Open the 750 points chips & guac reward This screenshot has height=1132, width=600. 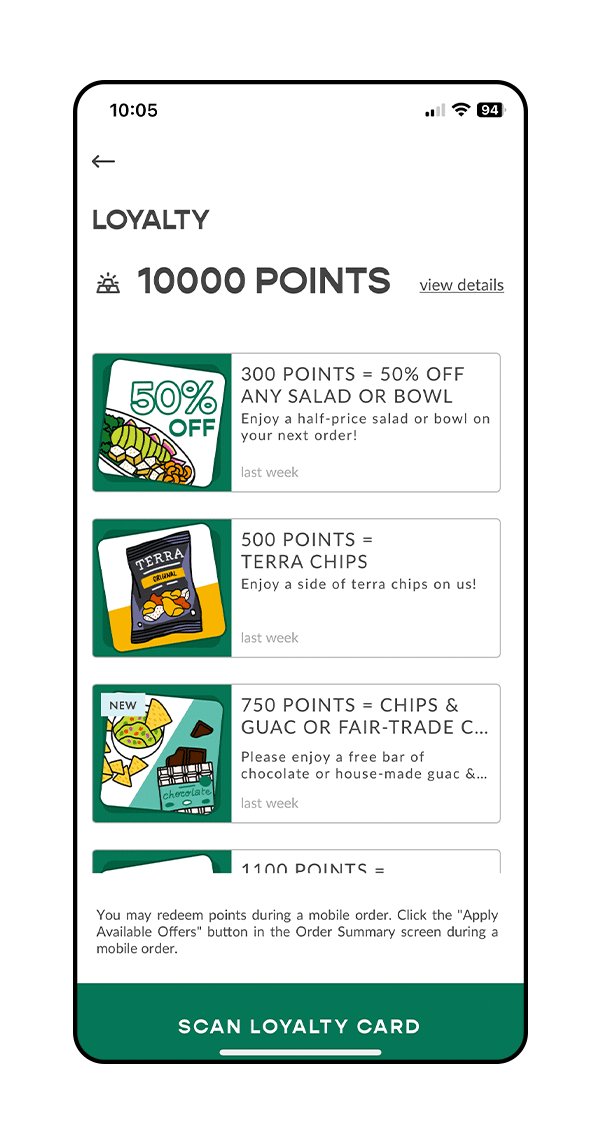tap(296, 753)
